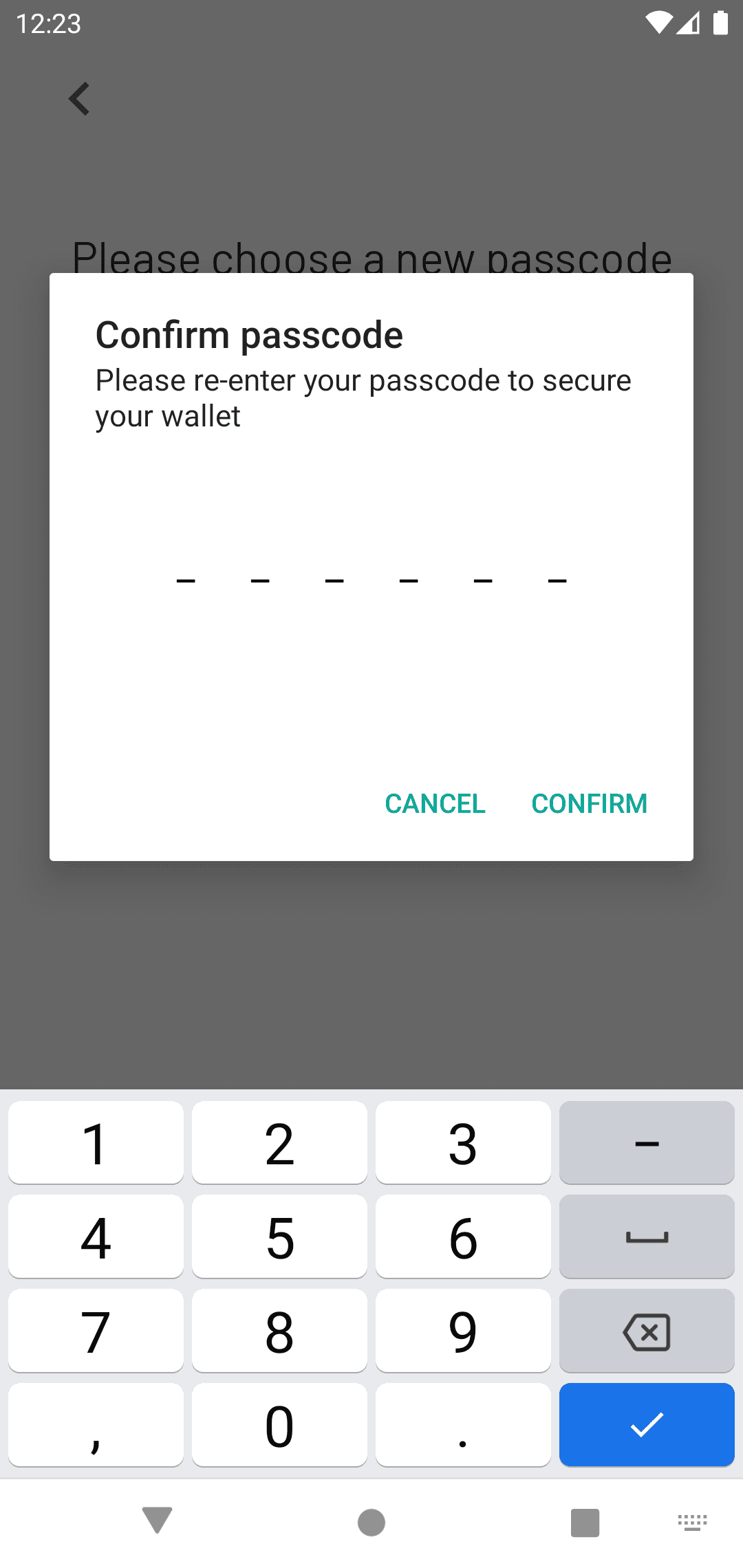Enter digit 1 on the keypad
Image resolution: width=743 pixels, height=1568 pixels.
(96, 1143)
